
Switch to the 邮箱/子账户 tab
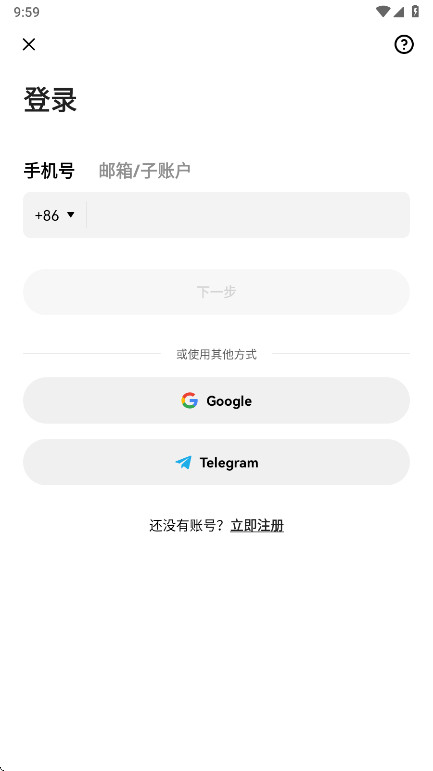point(144,171)
